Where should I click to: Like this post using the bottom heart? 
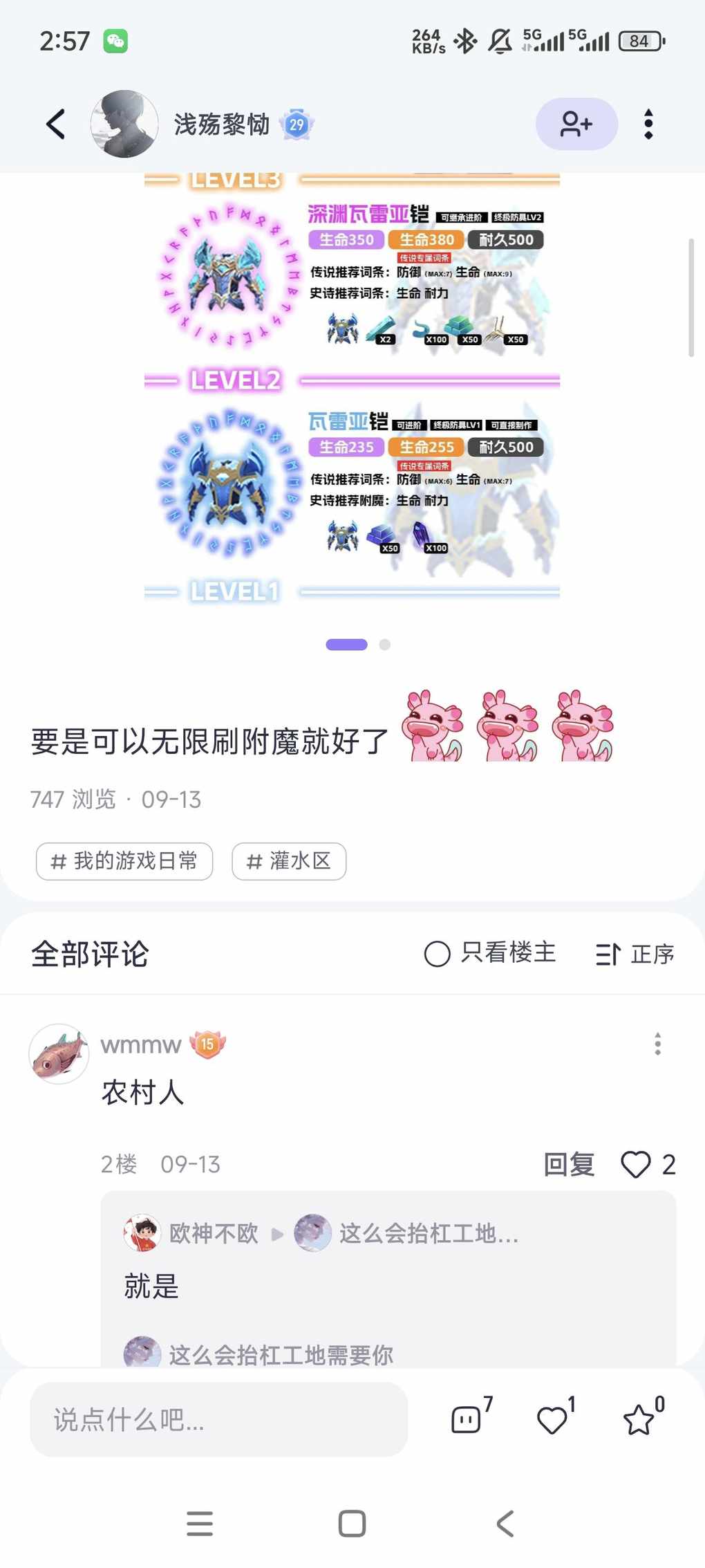coord(552,1420)
